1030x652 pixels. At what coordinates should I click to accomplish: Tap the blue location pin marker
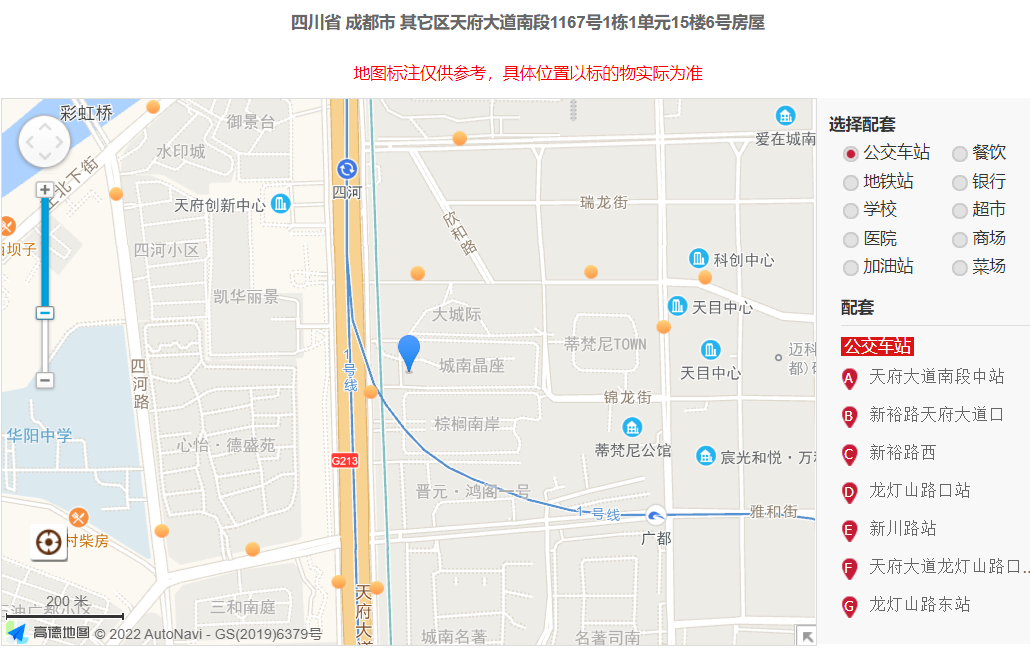[409, 351]
